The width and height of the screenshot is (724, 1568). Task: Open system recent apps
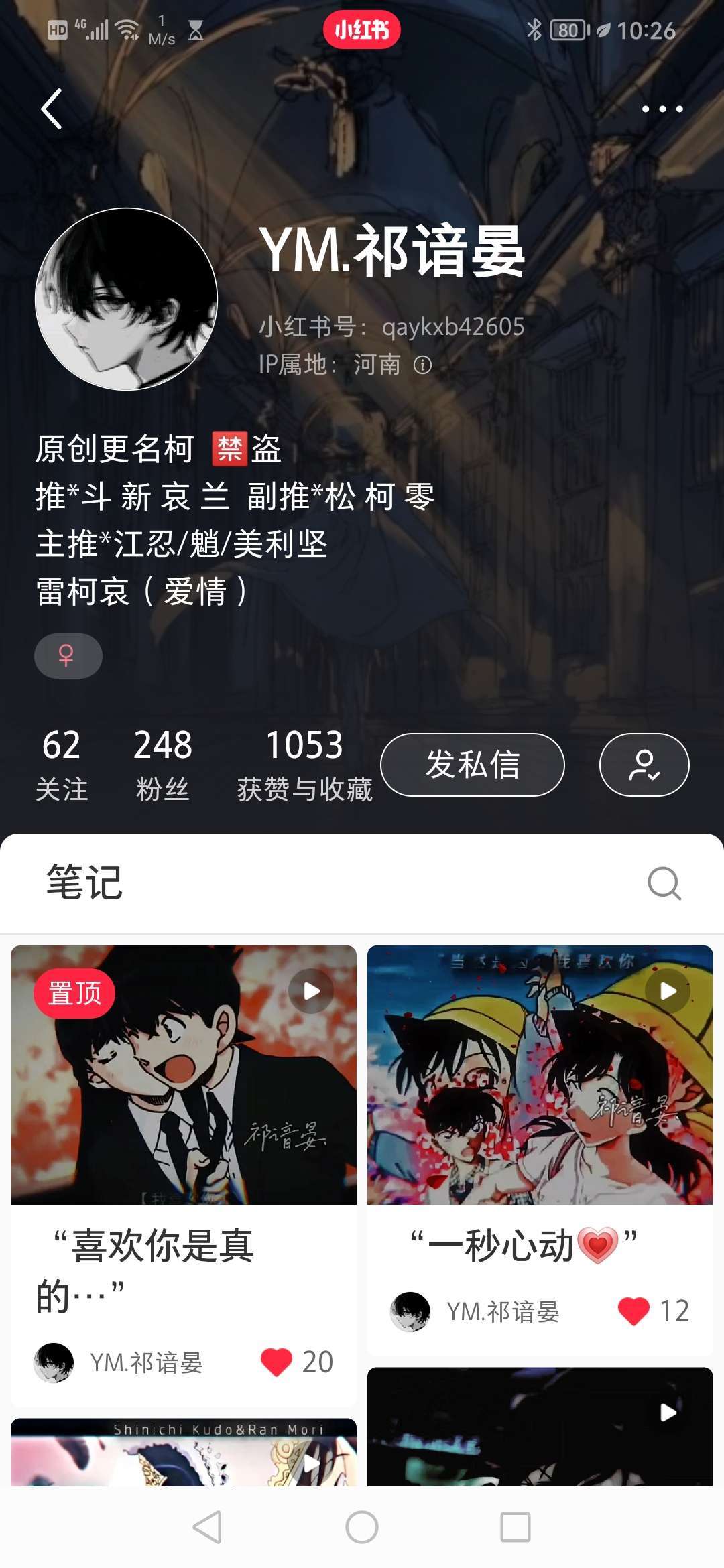pos(516,1527)
